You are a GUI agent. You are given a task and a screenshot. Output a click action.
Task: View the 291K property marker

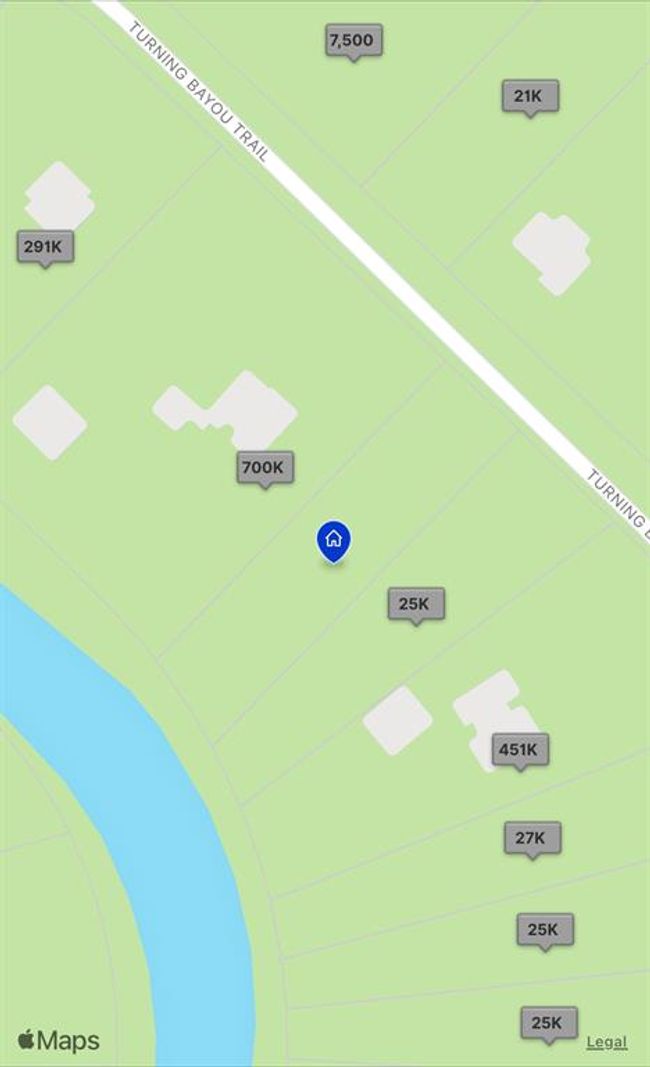[45, 246]
